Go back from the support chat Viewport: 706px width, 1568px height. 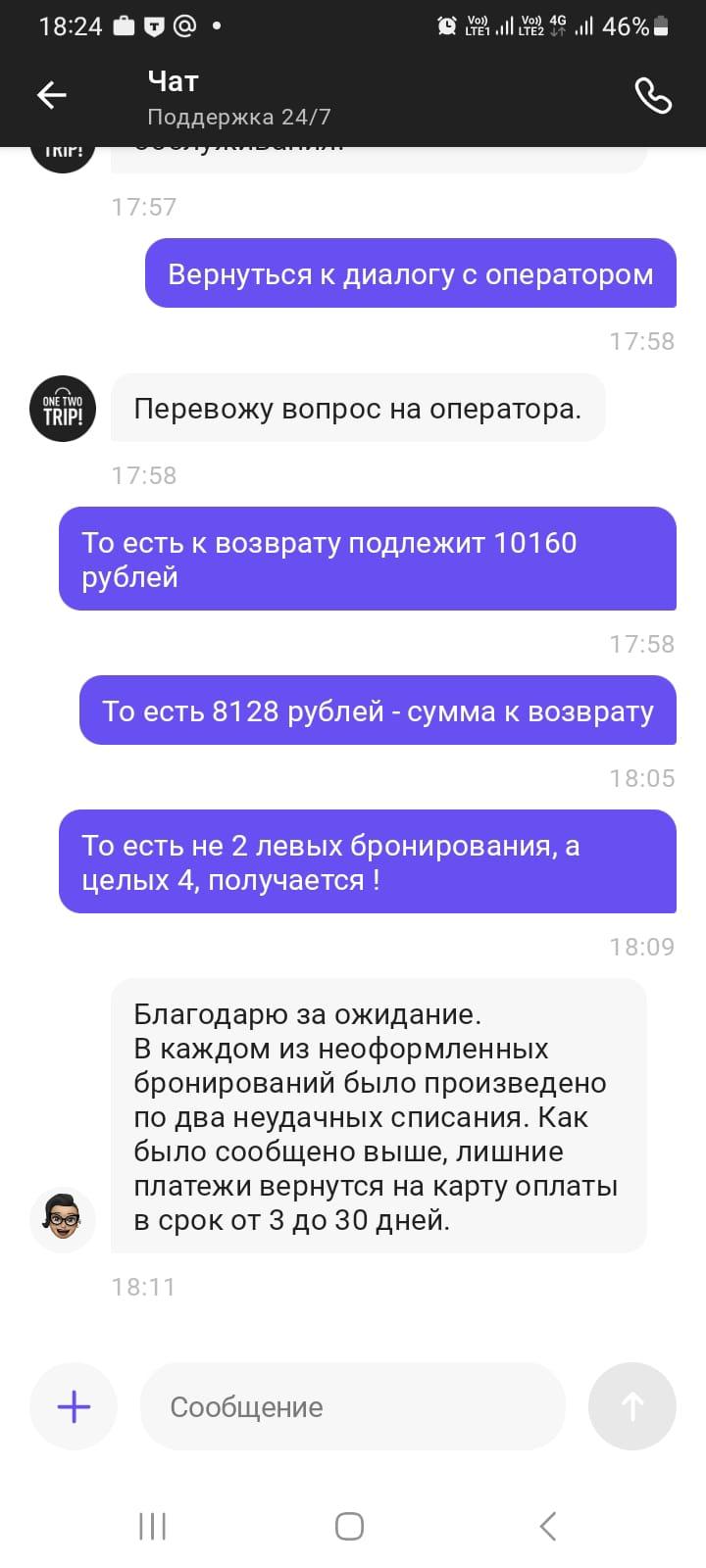coord(51,95)
